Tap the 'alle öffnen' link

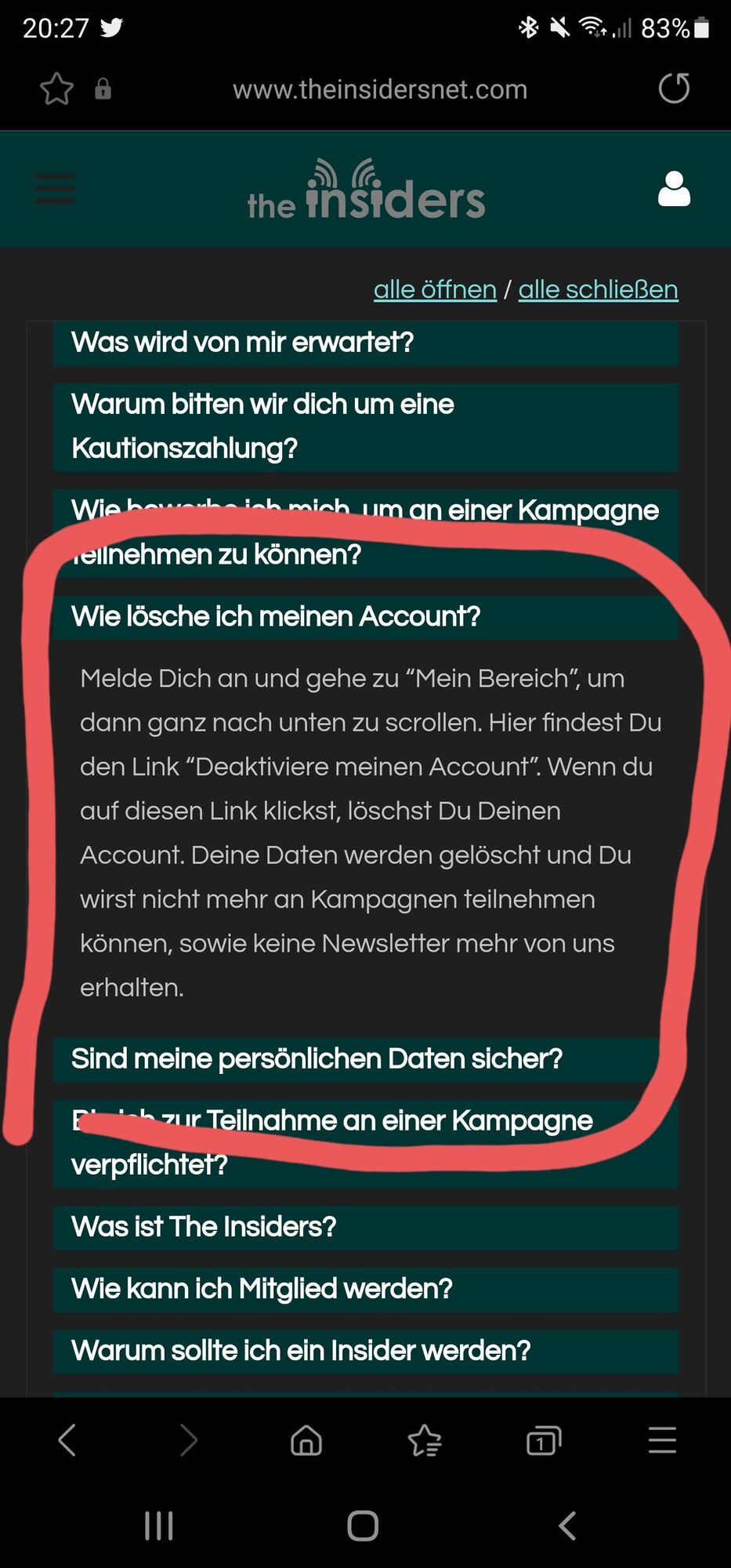[435, 289]
